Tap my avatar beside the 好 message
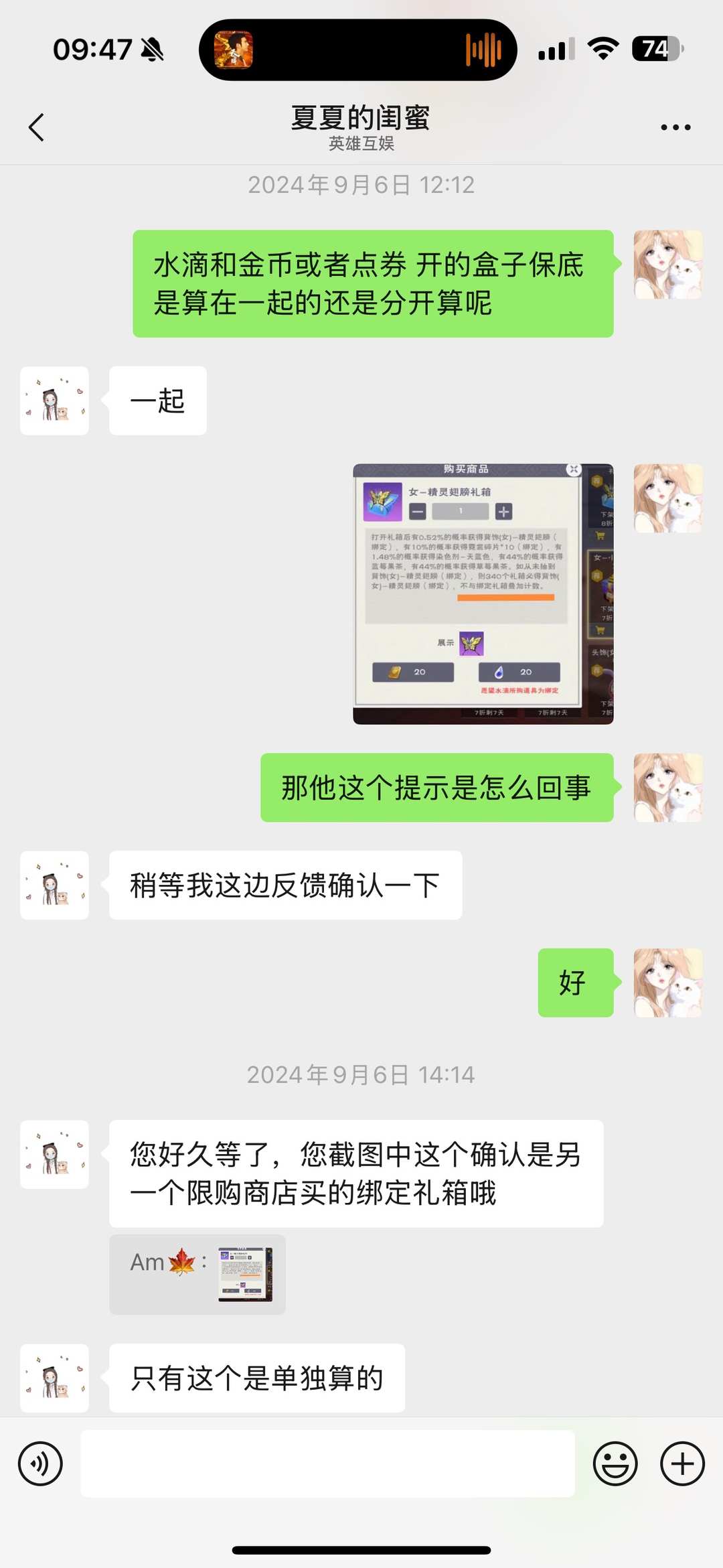723x1568 pixels. (667, 983)
